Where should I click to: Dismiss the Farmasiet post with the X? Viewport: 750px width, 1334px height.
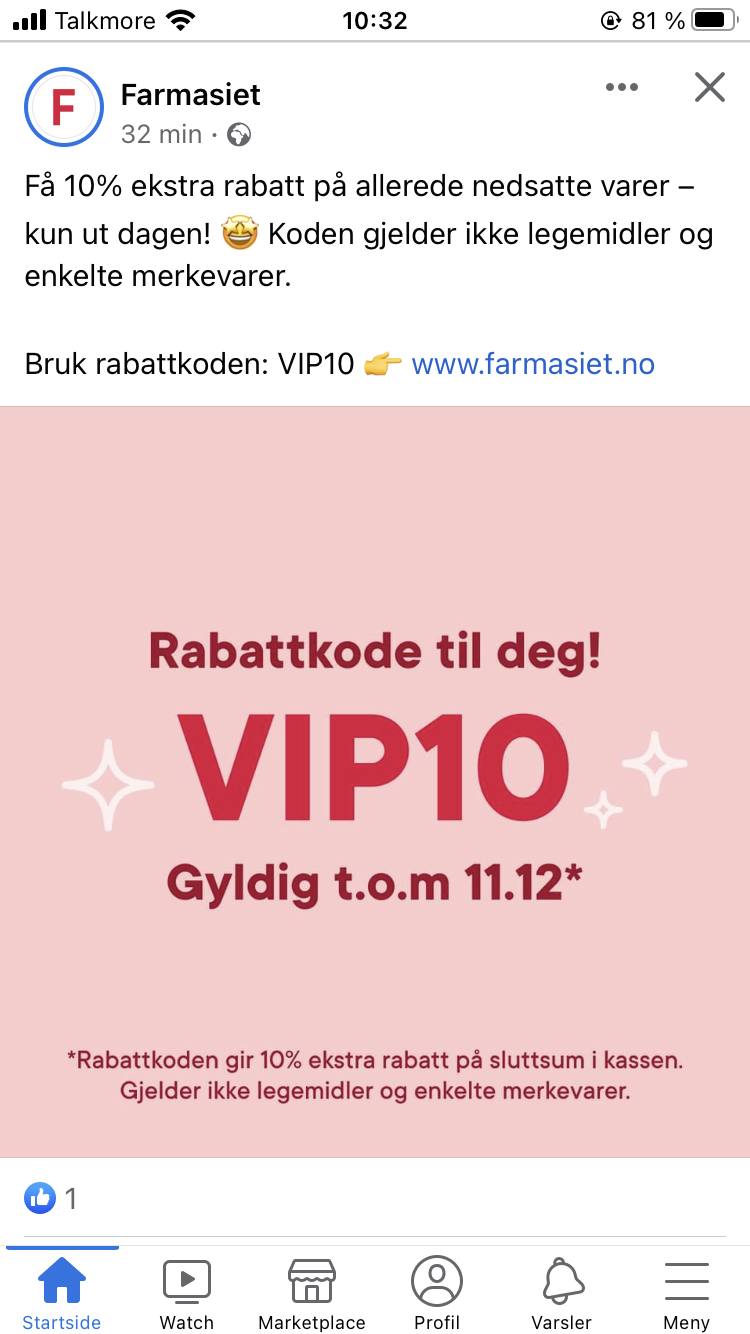(x=709, y=88)
